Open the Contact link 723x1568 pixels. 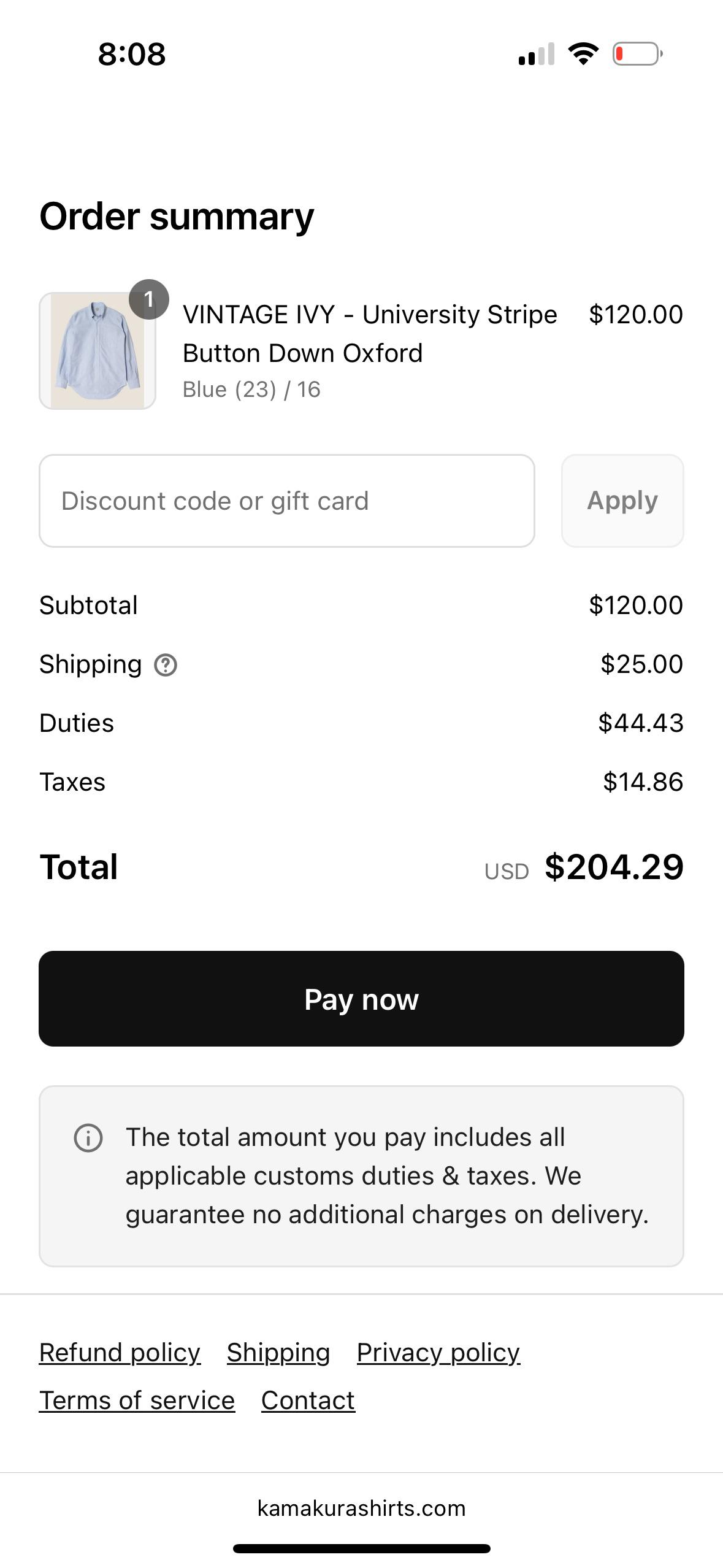point(308,1401)
